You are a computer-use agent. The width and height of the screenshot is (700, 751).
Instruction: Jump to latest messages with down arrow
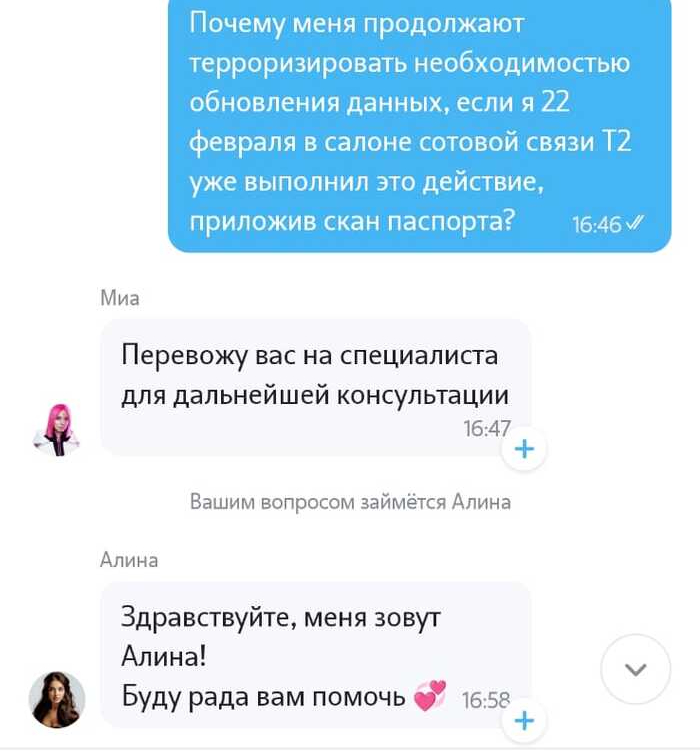coord(636,669)
